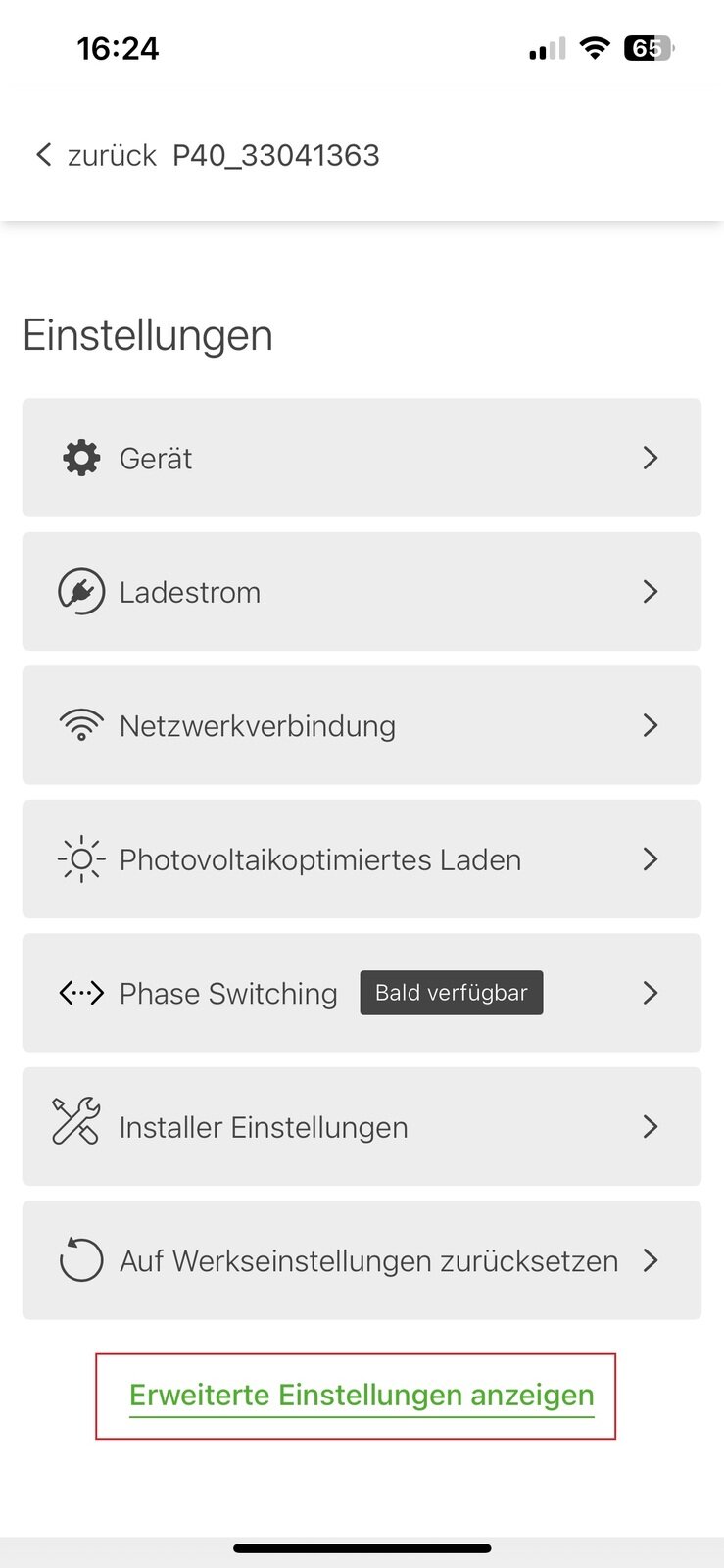Return via the zurück navigation item
The image size is (724, 1568).
point(111,154)
